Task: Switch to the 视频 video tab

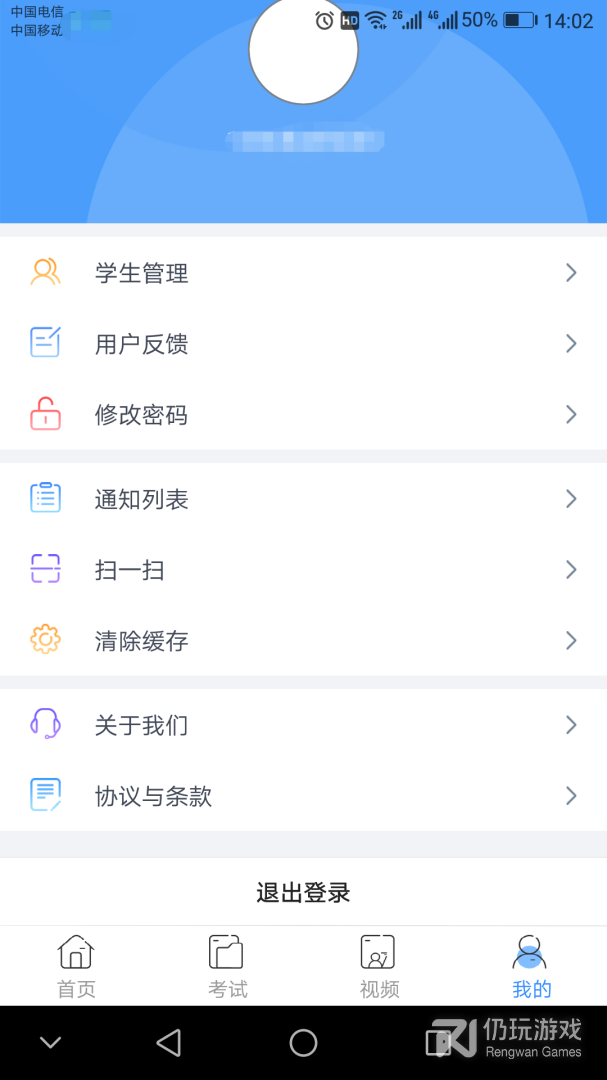Action: [x=379, y=966]
